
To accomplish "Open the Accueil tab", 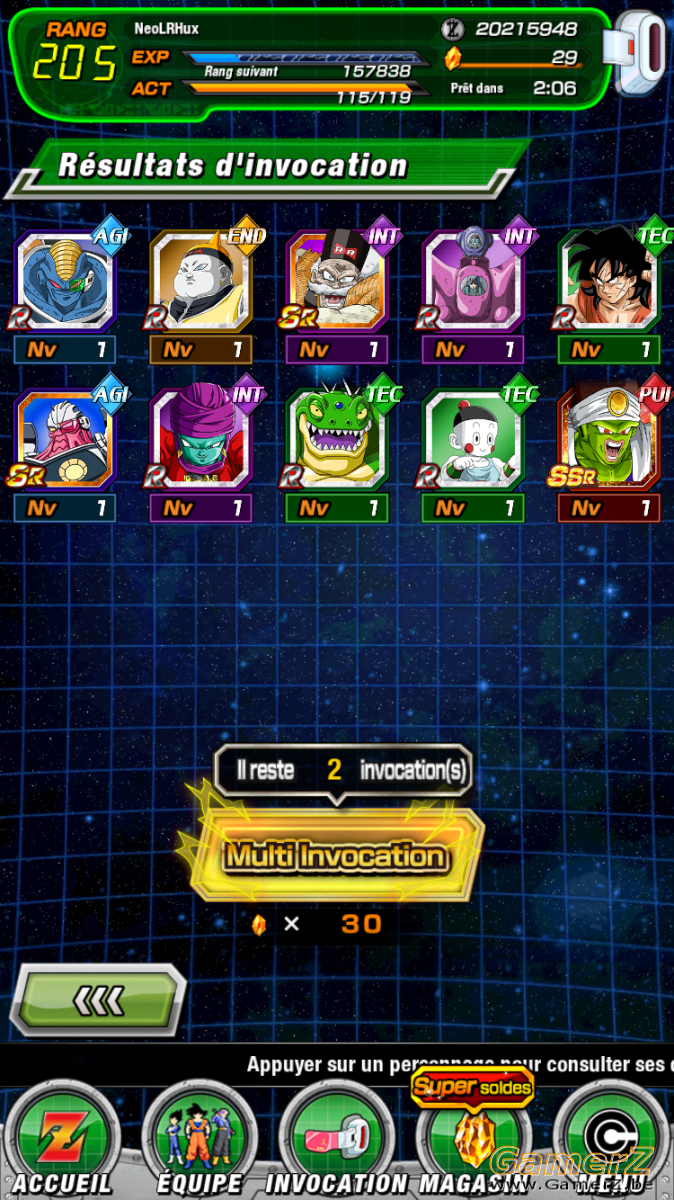I will (x=62, y=1140).
